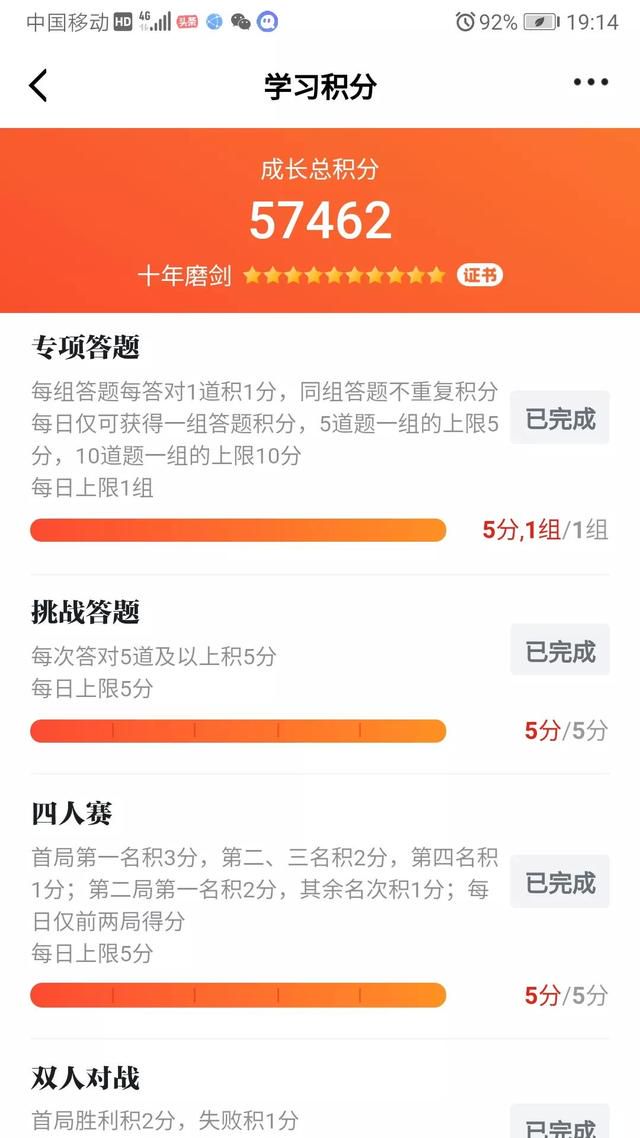The width and height of the screenshot is (640, 1138).
Task: Open the 证书 certificate badge
Action: pyautogui.click(x=480, y=275)
